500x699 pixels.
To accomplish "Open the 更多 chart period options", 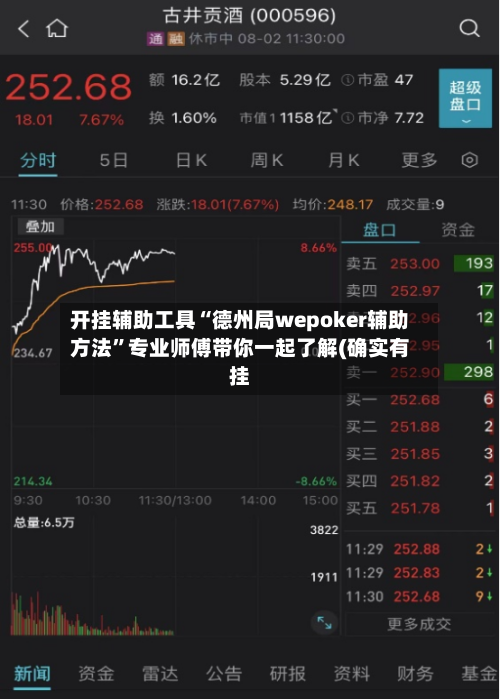I will click(x=419, y=160).
